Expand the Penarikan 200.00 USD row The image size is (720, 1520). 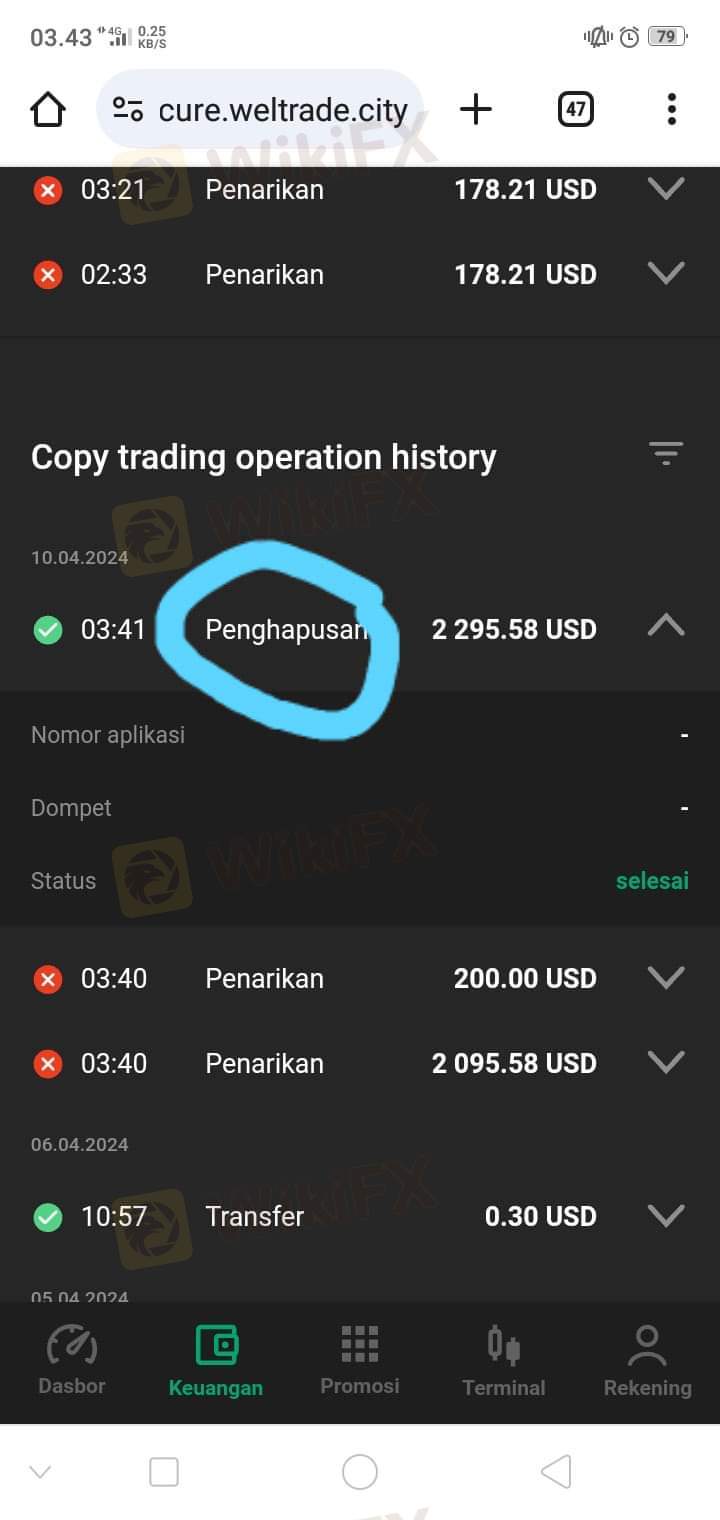click(x=666, y=977)
